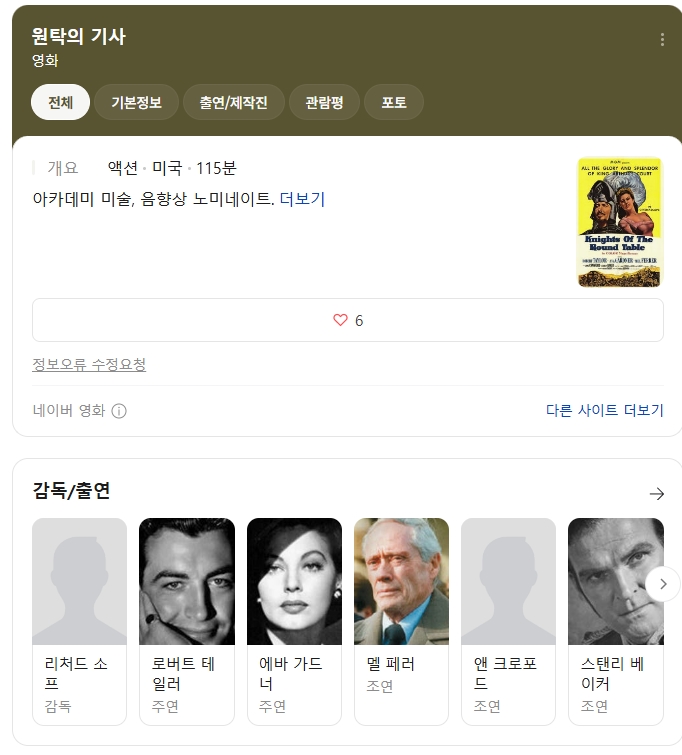
Task: Show next cast members with the chevron
Action: click(663, 584)
